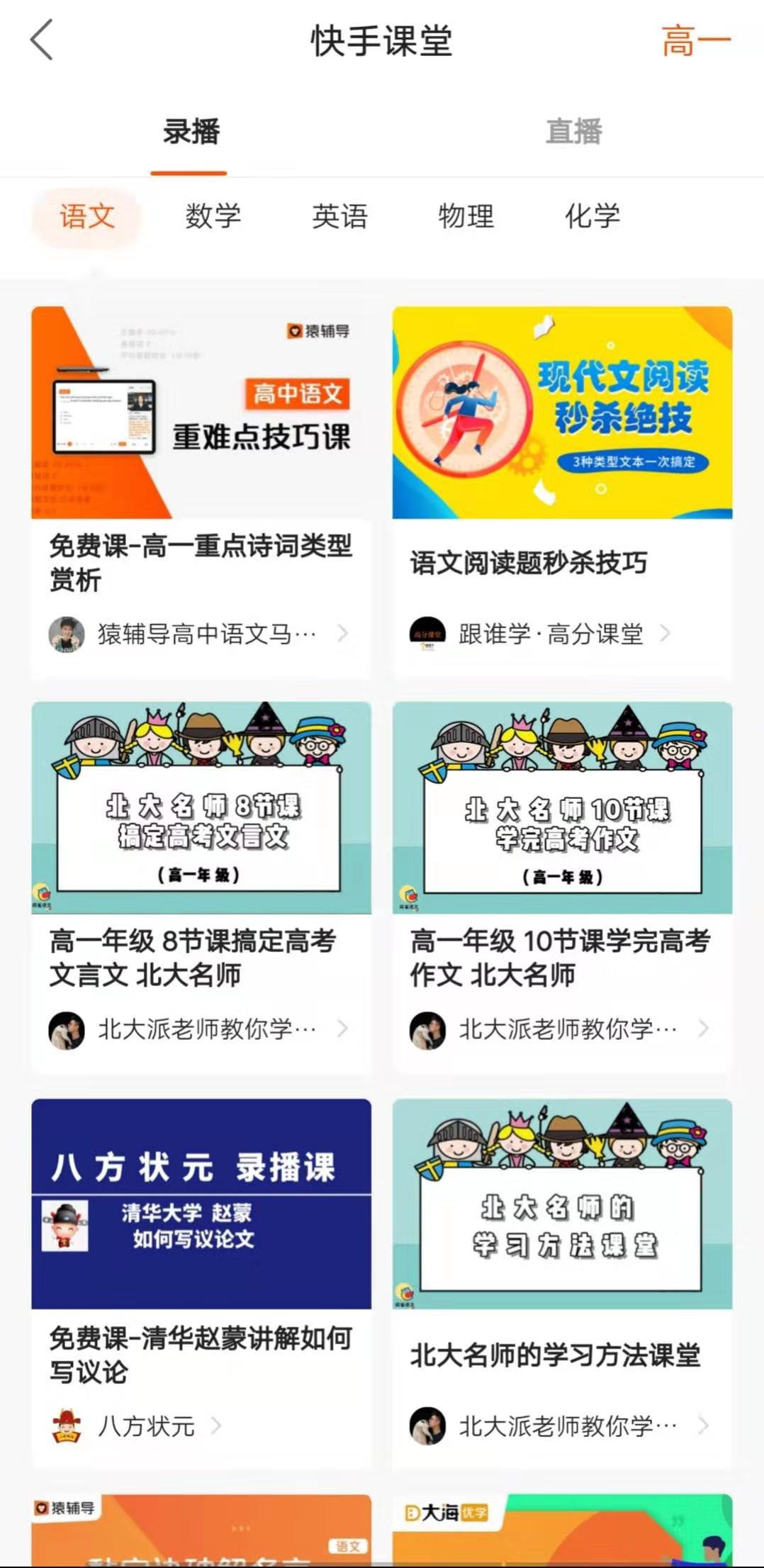Select the 英语 subject chip
Screen dimensions: 764x1568
[x=339, y=216]
